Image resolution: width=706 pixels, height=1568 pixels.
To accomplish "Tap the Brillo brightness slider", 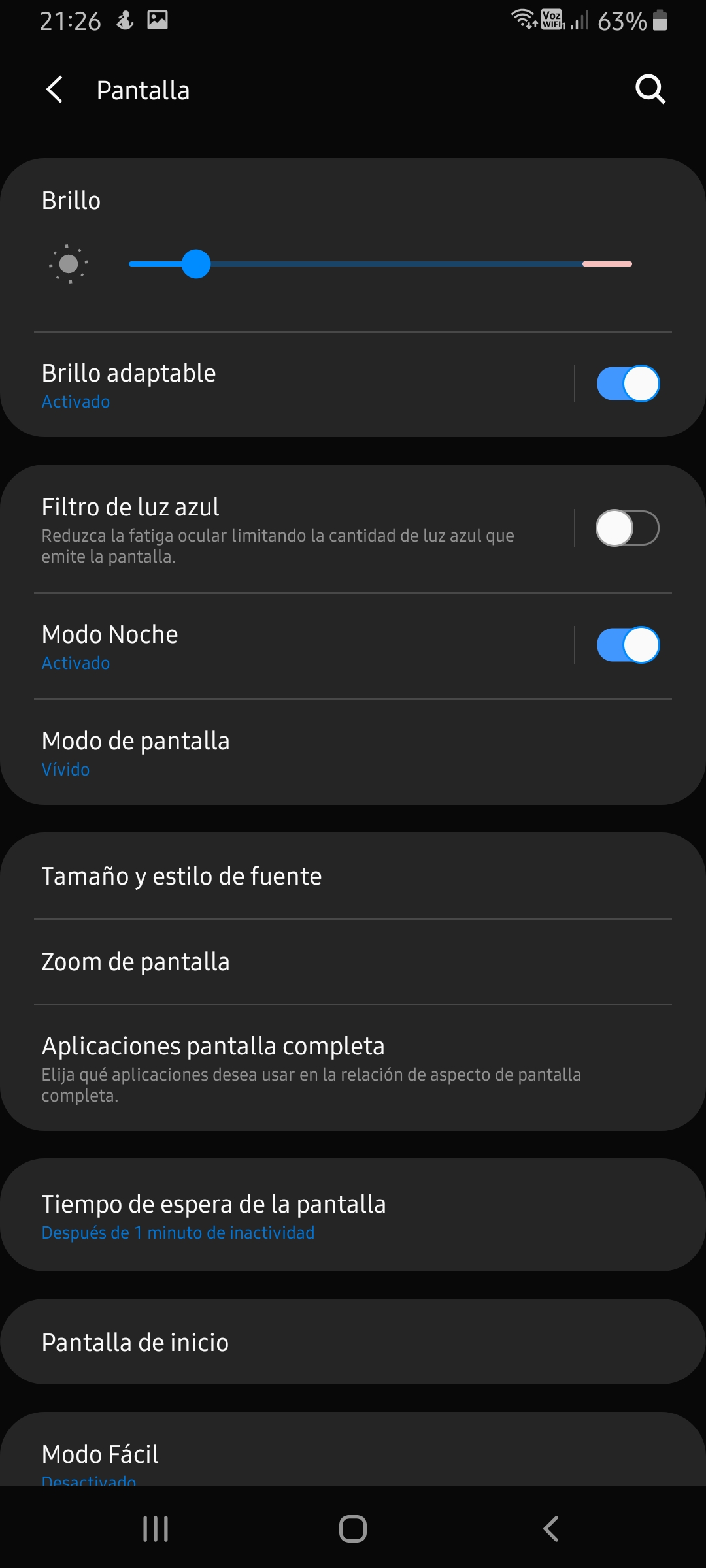I will click(x=380, y=264).
